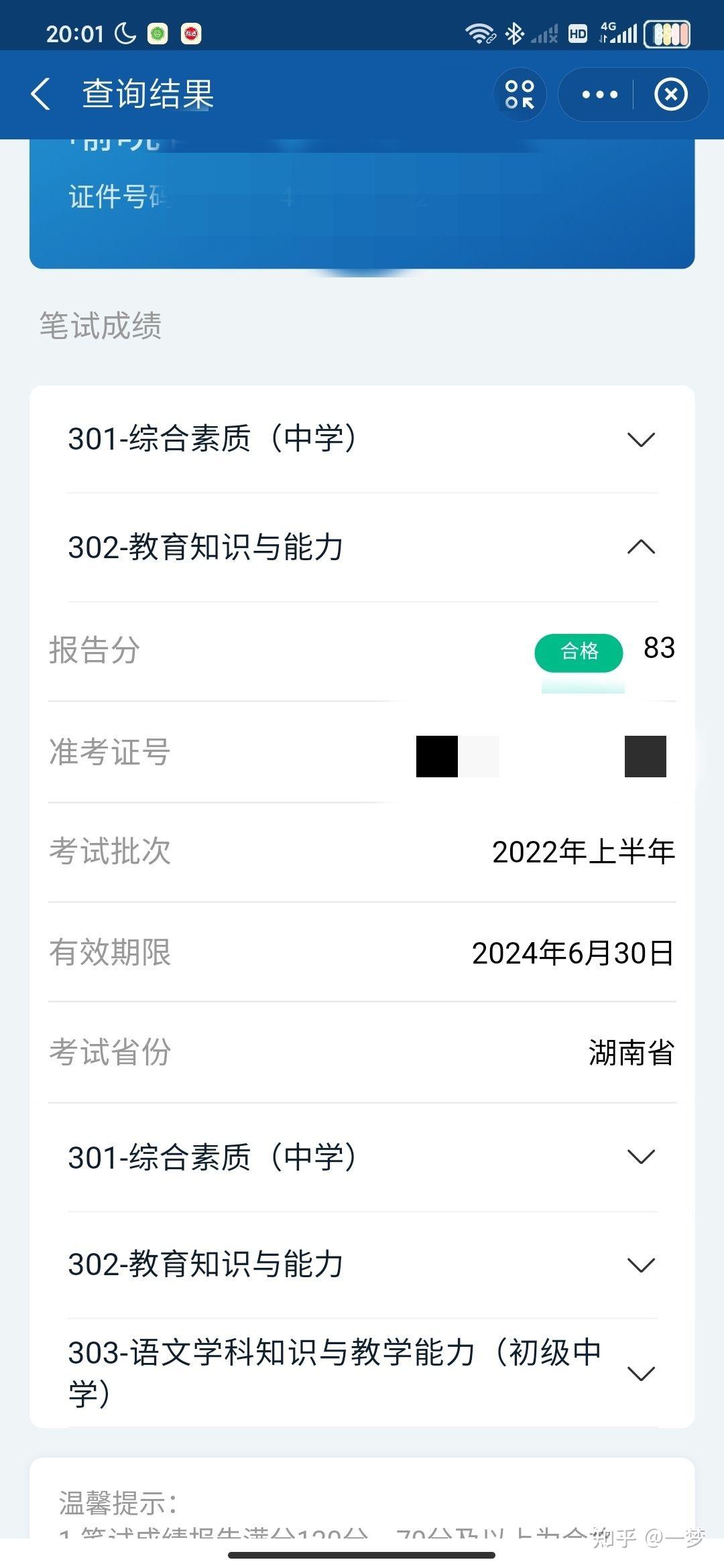Go back from 查询结果 page
This screenshot has height=1568, width=724.
41,94
